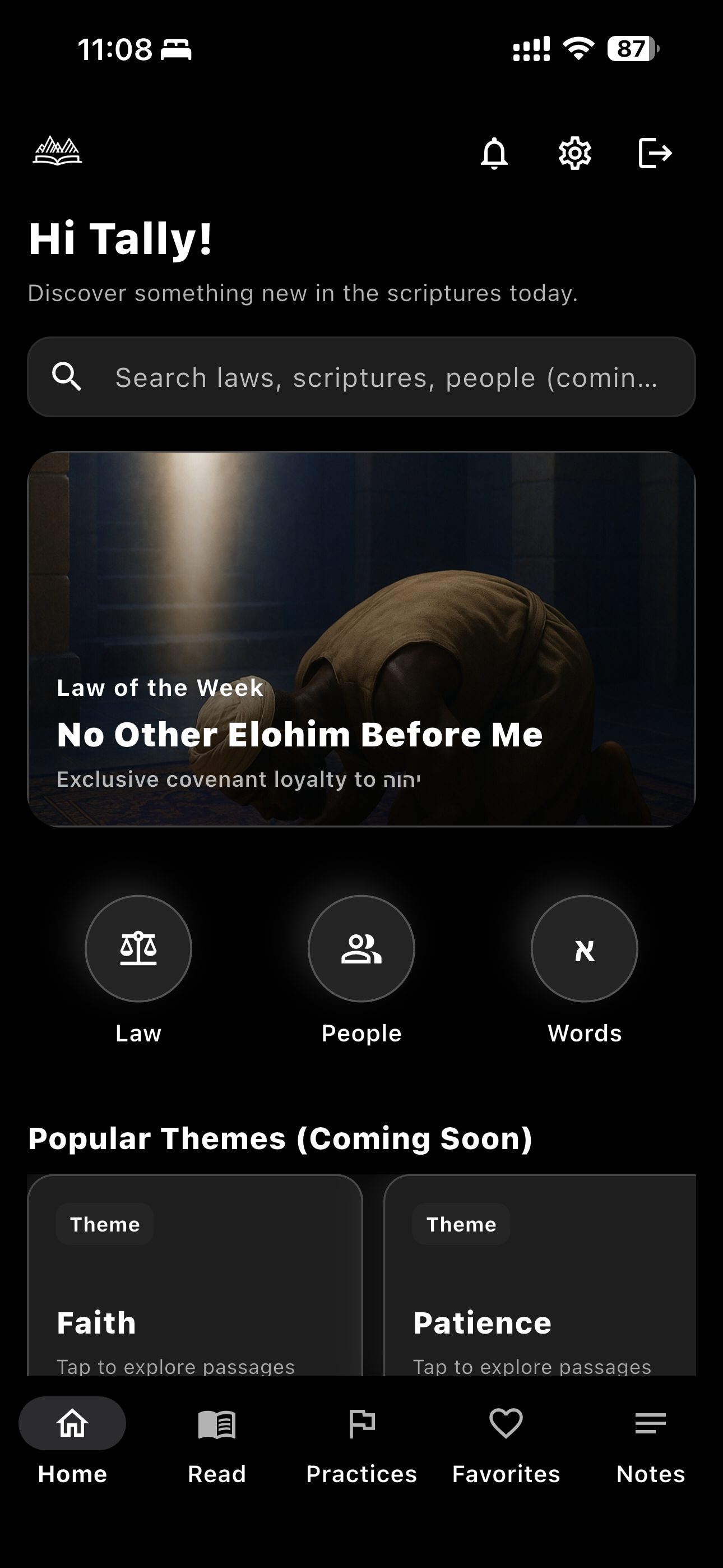Open the Law of the Week card
Image resolution: width=723 pixels, height=1568 pixels.
(361, 639)
